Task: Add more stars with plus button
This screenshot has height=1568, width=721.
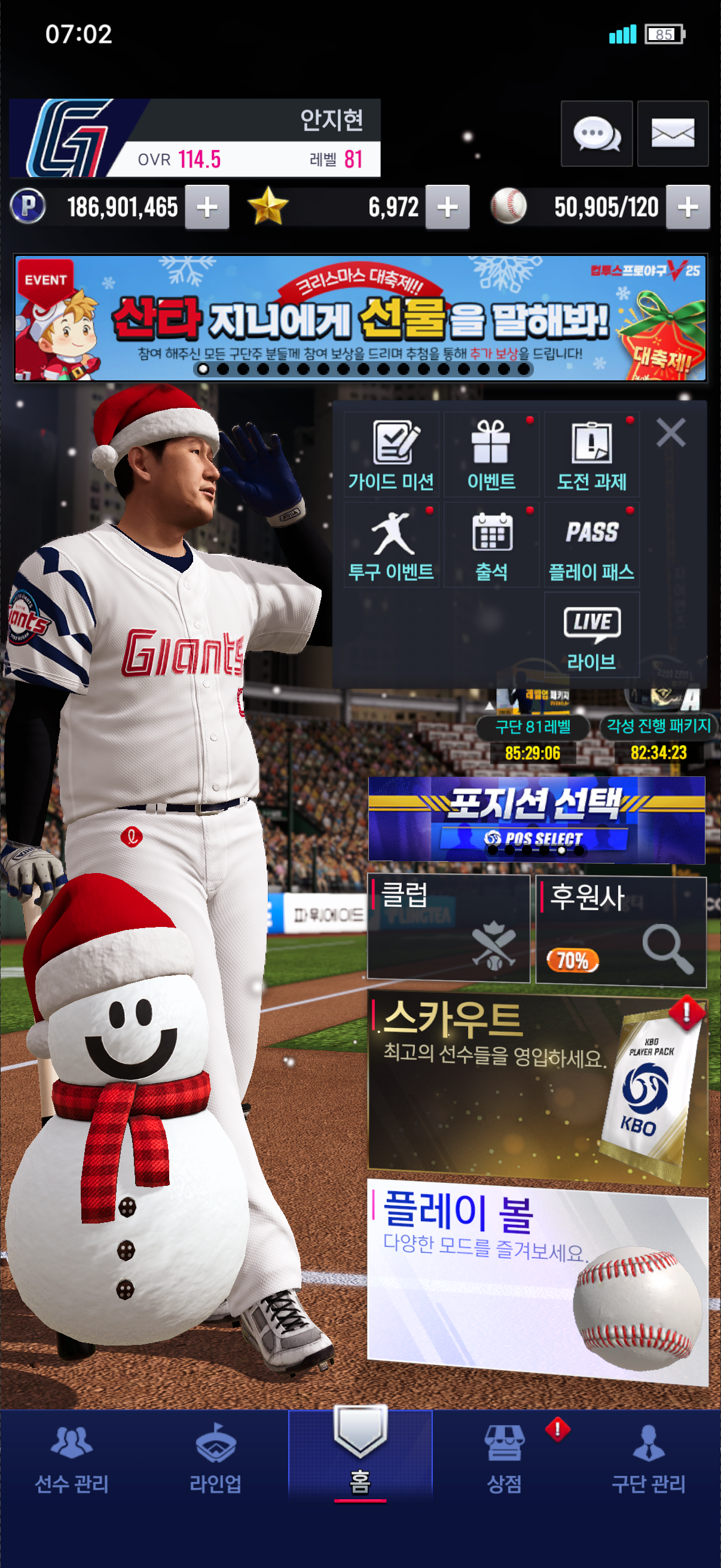Action: (447, 208)
